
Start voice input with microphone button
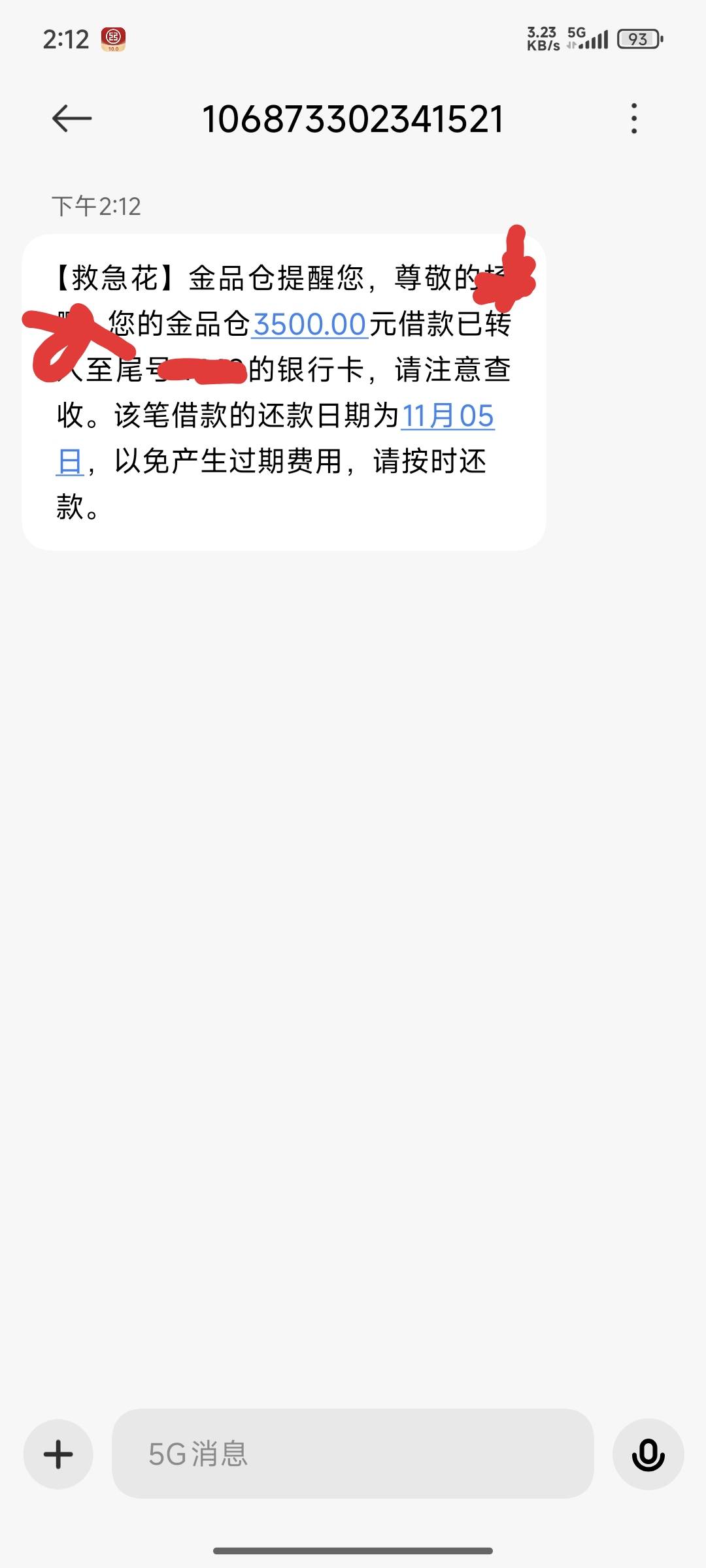[x=648, y=1454]
